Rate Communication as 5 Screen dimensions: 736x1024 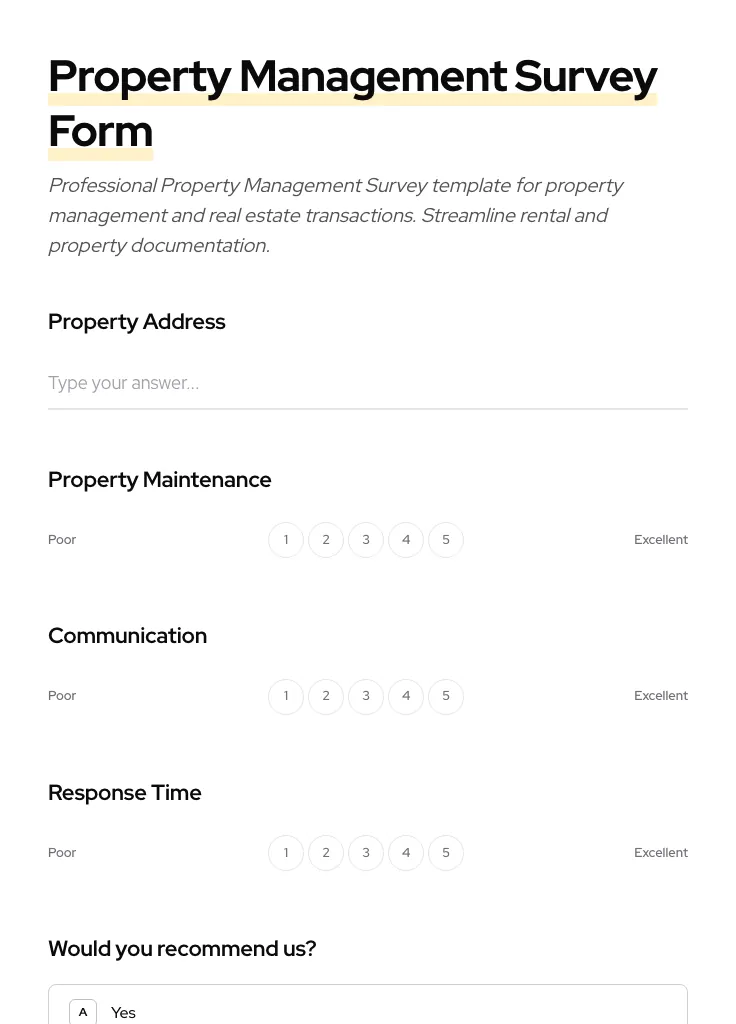point(446,696)
